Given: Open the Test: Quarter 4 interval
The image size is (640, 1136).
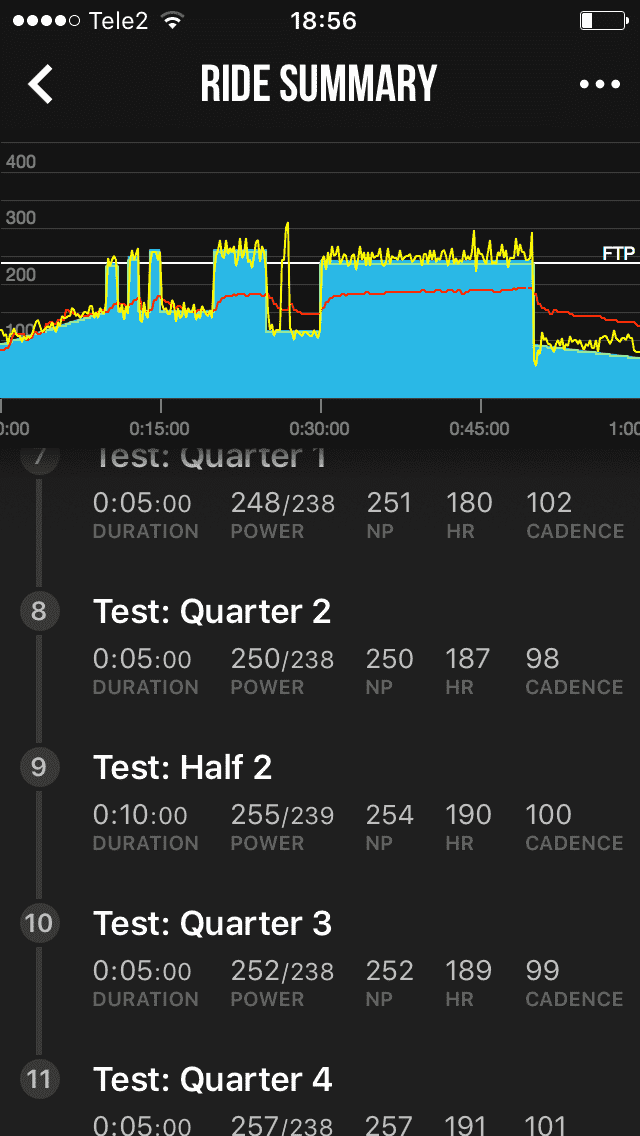Looking at the screenshot, I should pyautogui.click(x=212, y=1080).
